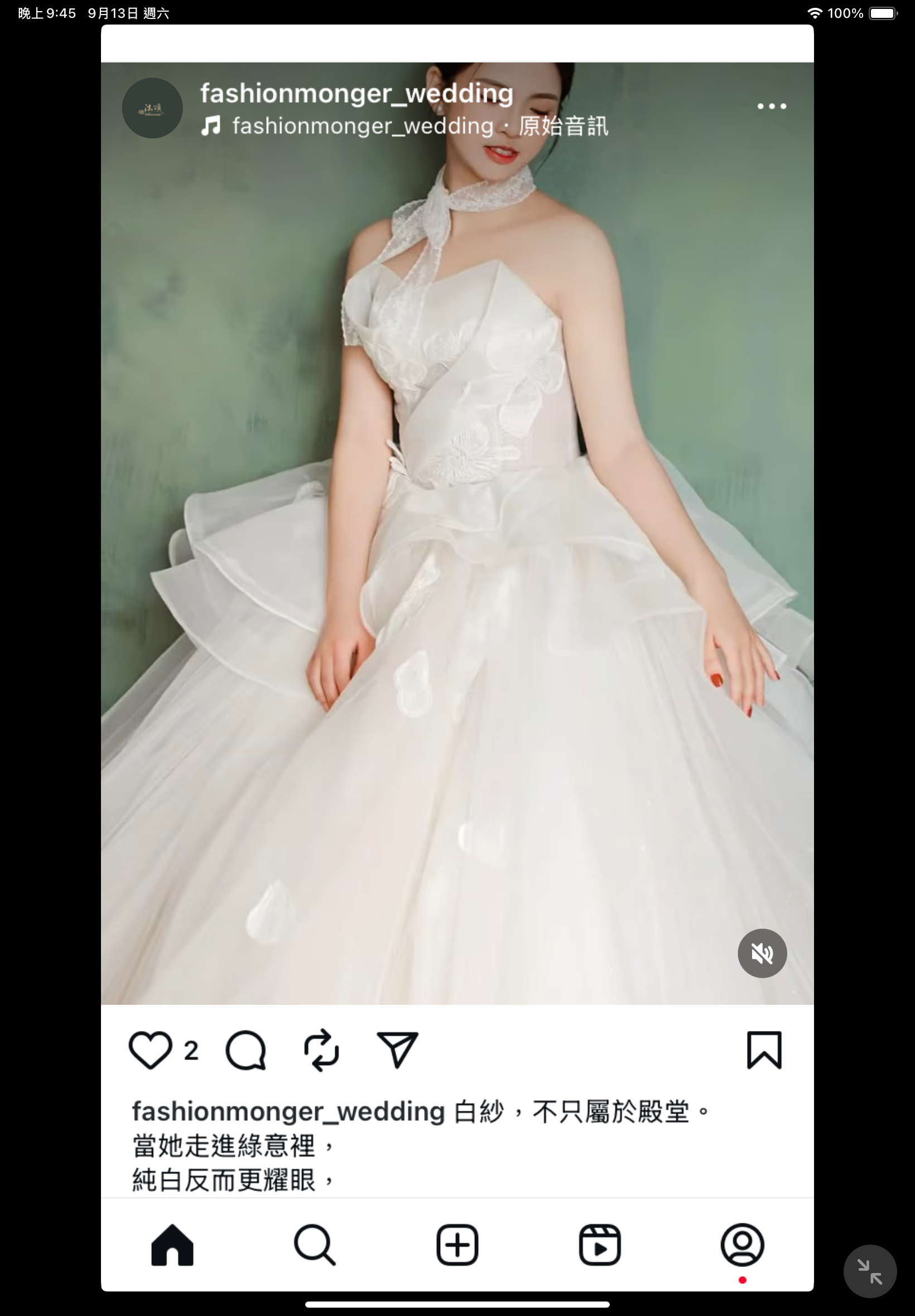915x1316 pixels.
Task: Create a new post
Action: point(457,1245)
